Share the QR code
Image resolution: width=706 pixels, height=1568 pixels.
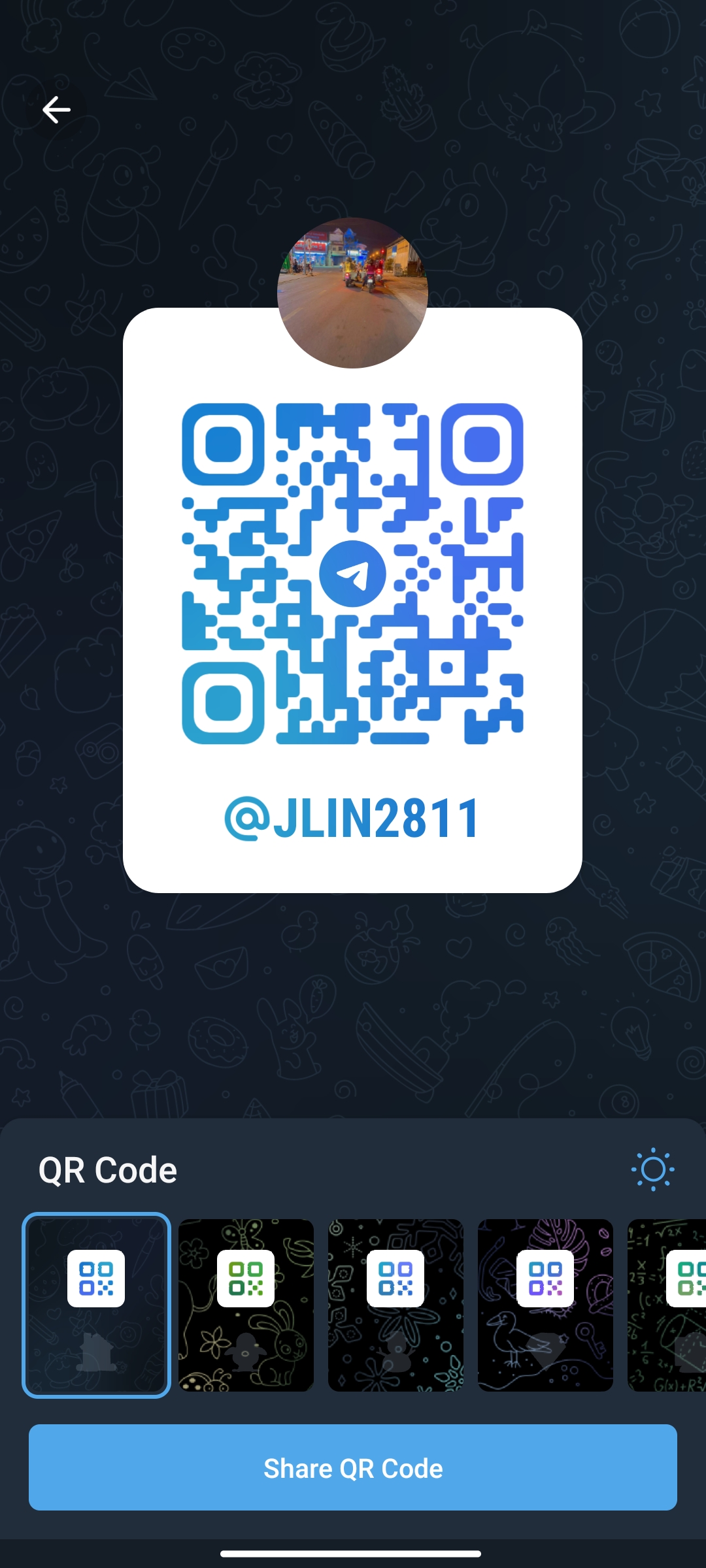(x=353, y=1467)
